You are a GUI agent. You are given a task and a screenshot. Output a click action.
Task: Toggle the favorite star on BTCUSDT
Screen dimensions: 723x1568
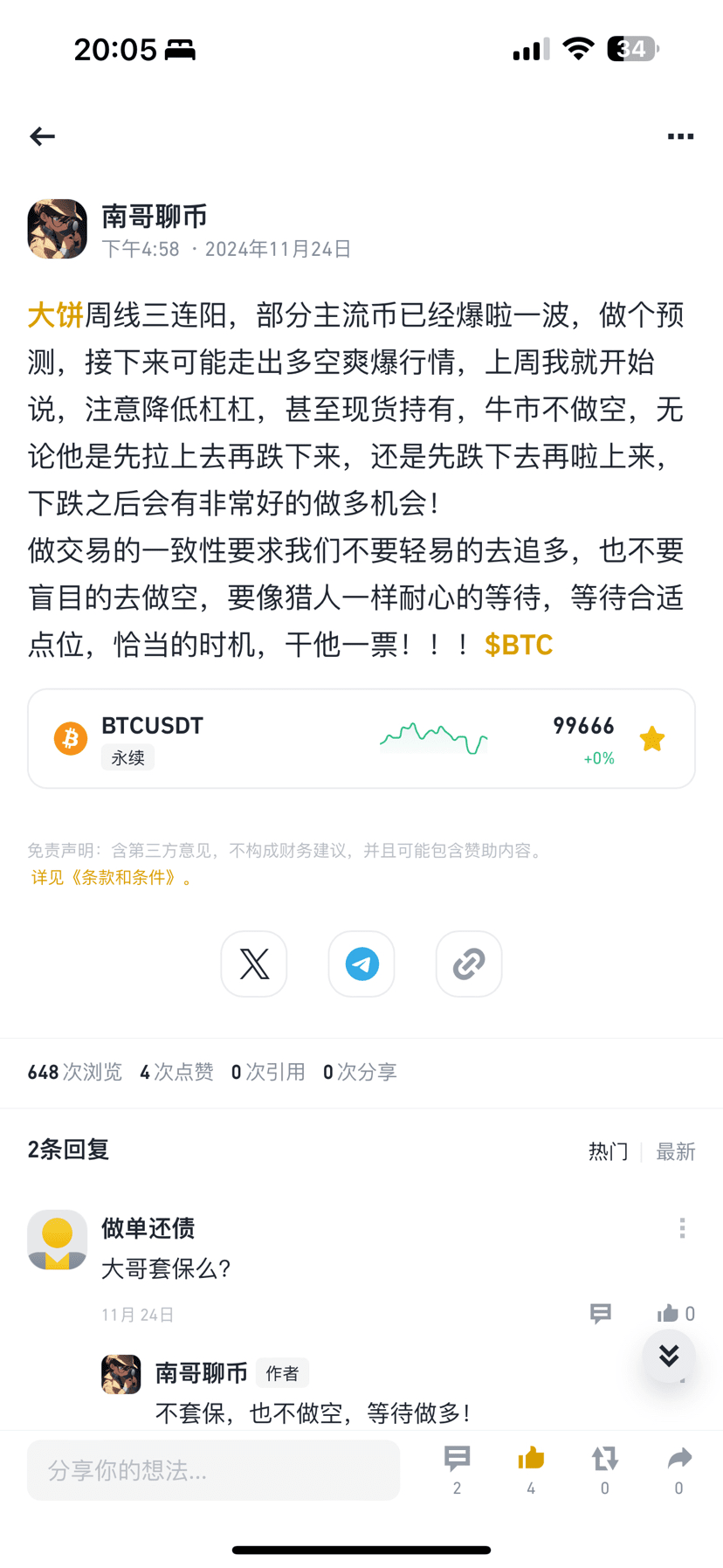651,739
